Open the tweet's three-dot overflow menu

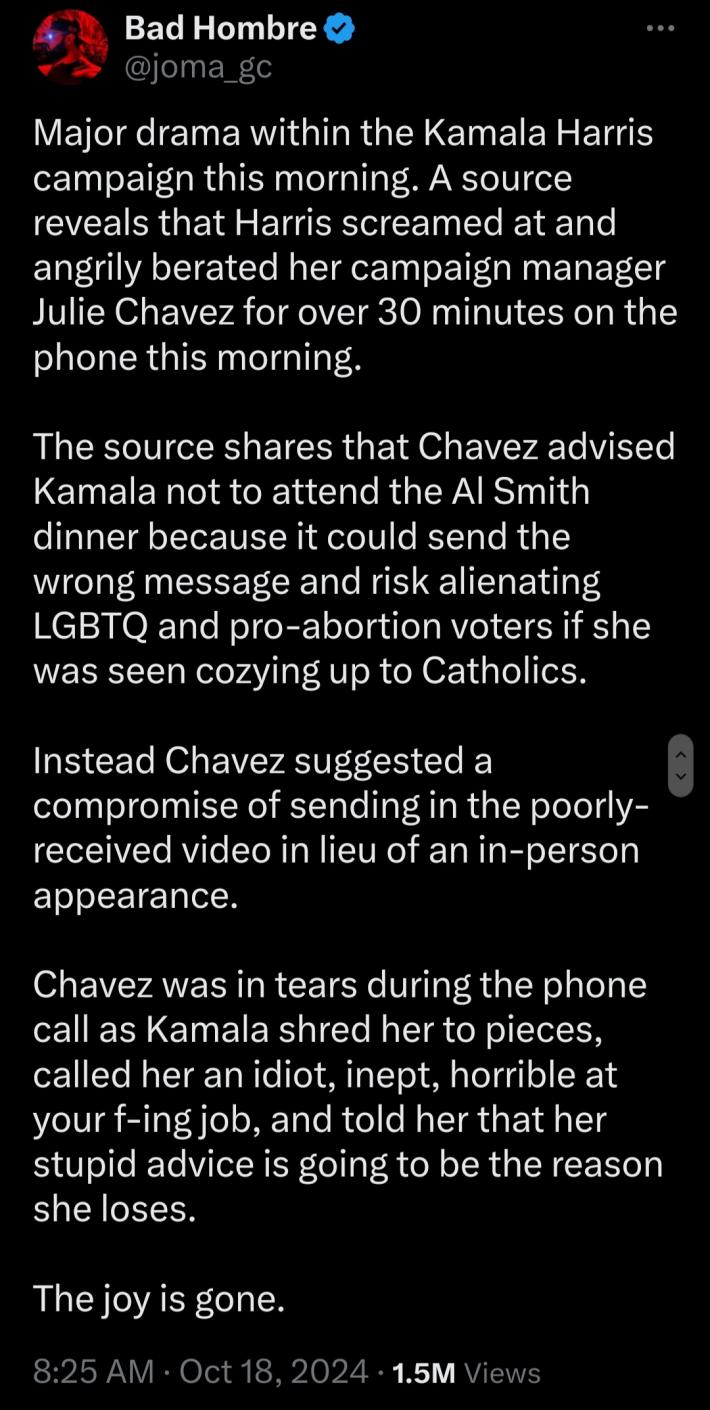[x=660, y=28]
